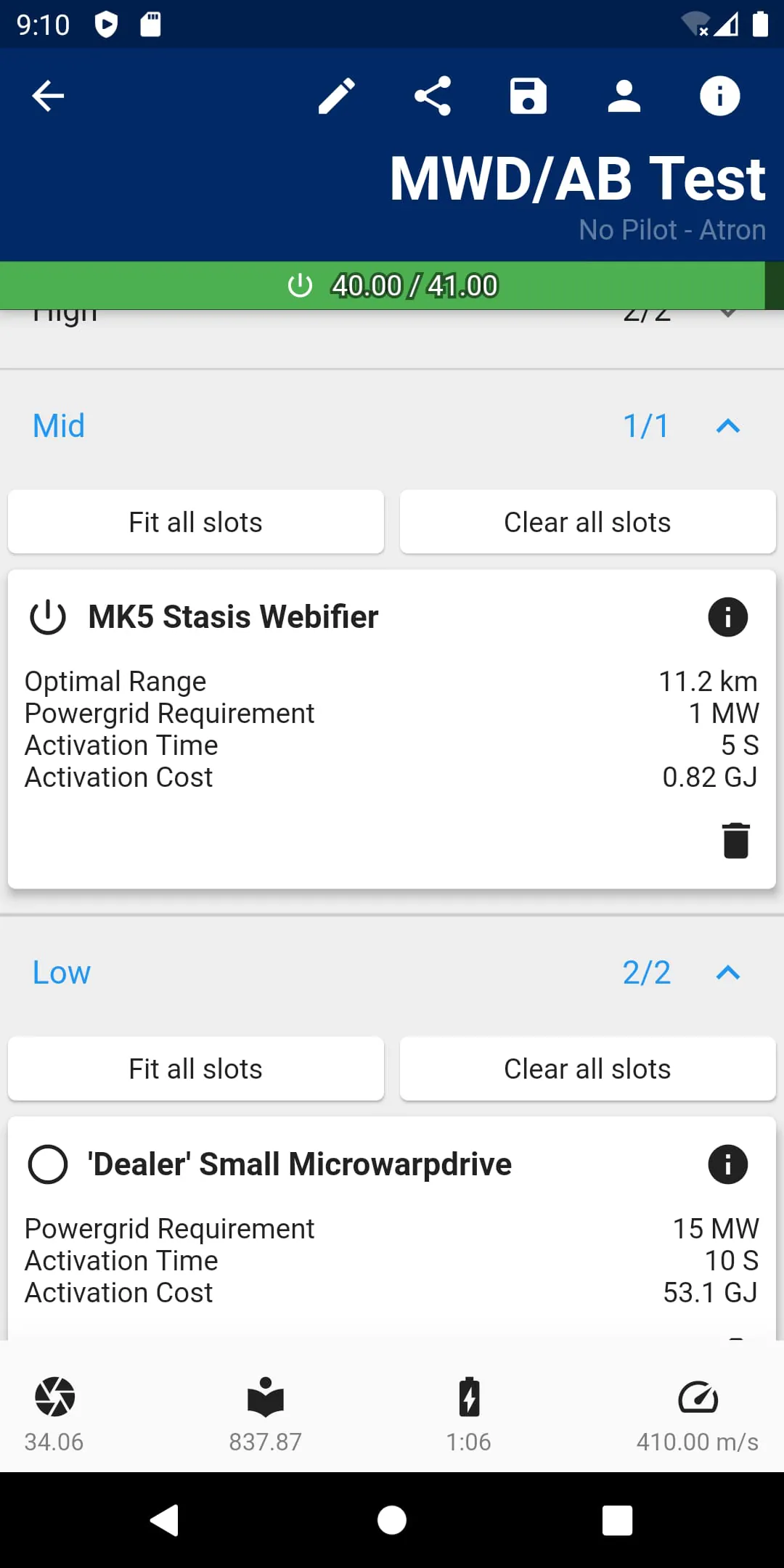784x1568 pixels.
Task: Edit the fit name with the pencil icon
Action: point(337,96)
